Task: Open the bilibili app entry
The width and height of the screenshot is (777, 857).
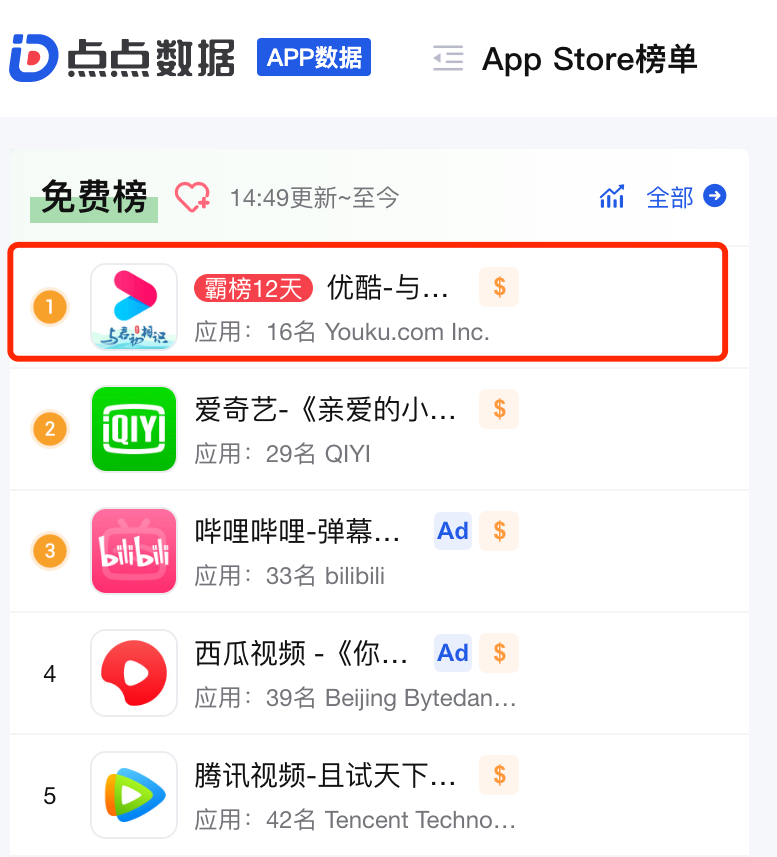Action: point(297,531)
